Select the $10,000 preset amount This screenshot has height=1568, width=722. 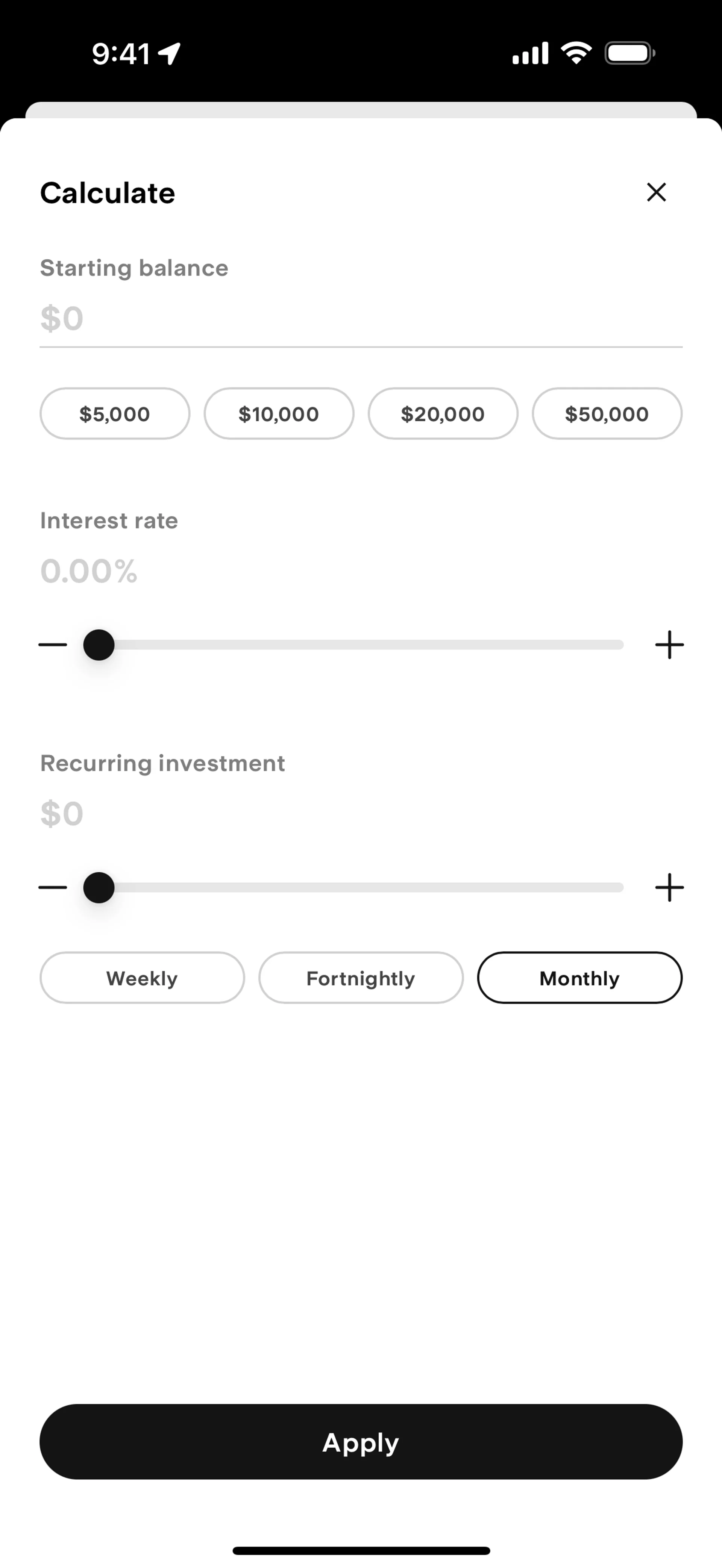278,413
